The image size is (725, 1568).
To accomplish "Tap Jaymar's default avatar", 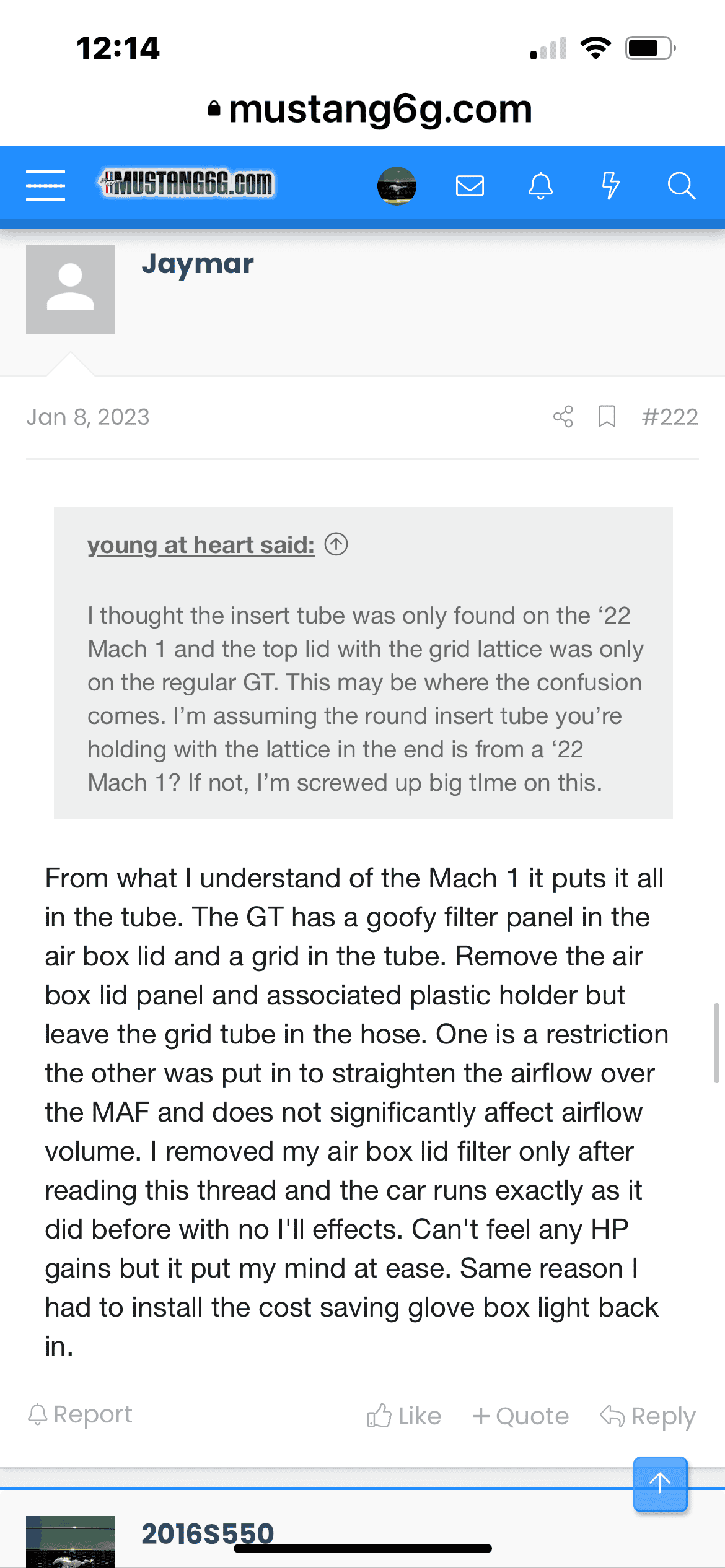I will pos(71,290).
